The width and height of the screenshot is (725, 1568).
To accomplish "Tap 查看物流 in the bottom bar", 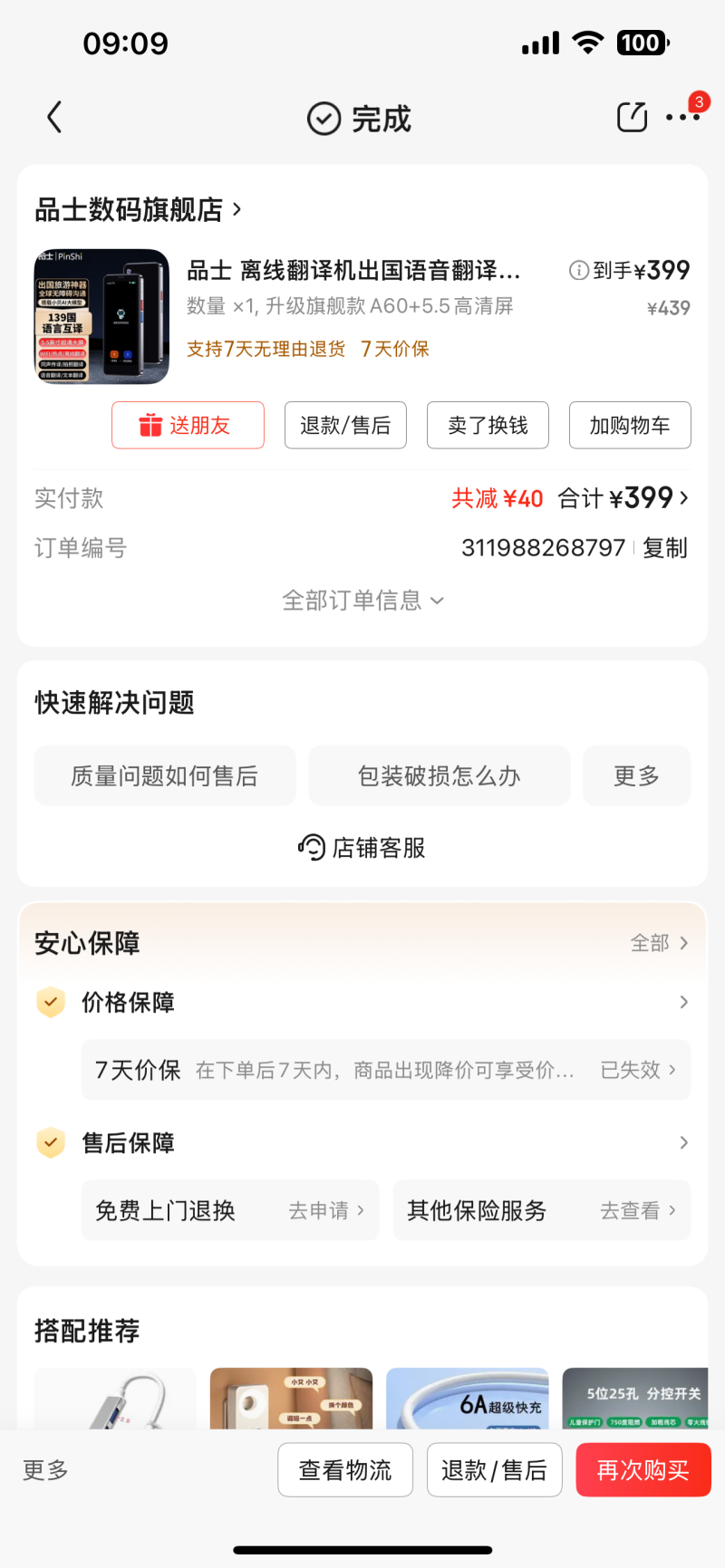I will [345, 1469].
